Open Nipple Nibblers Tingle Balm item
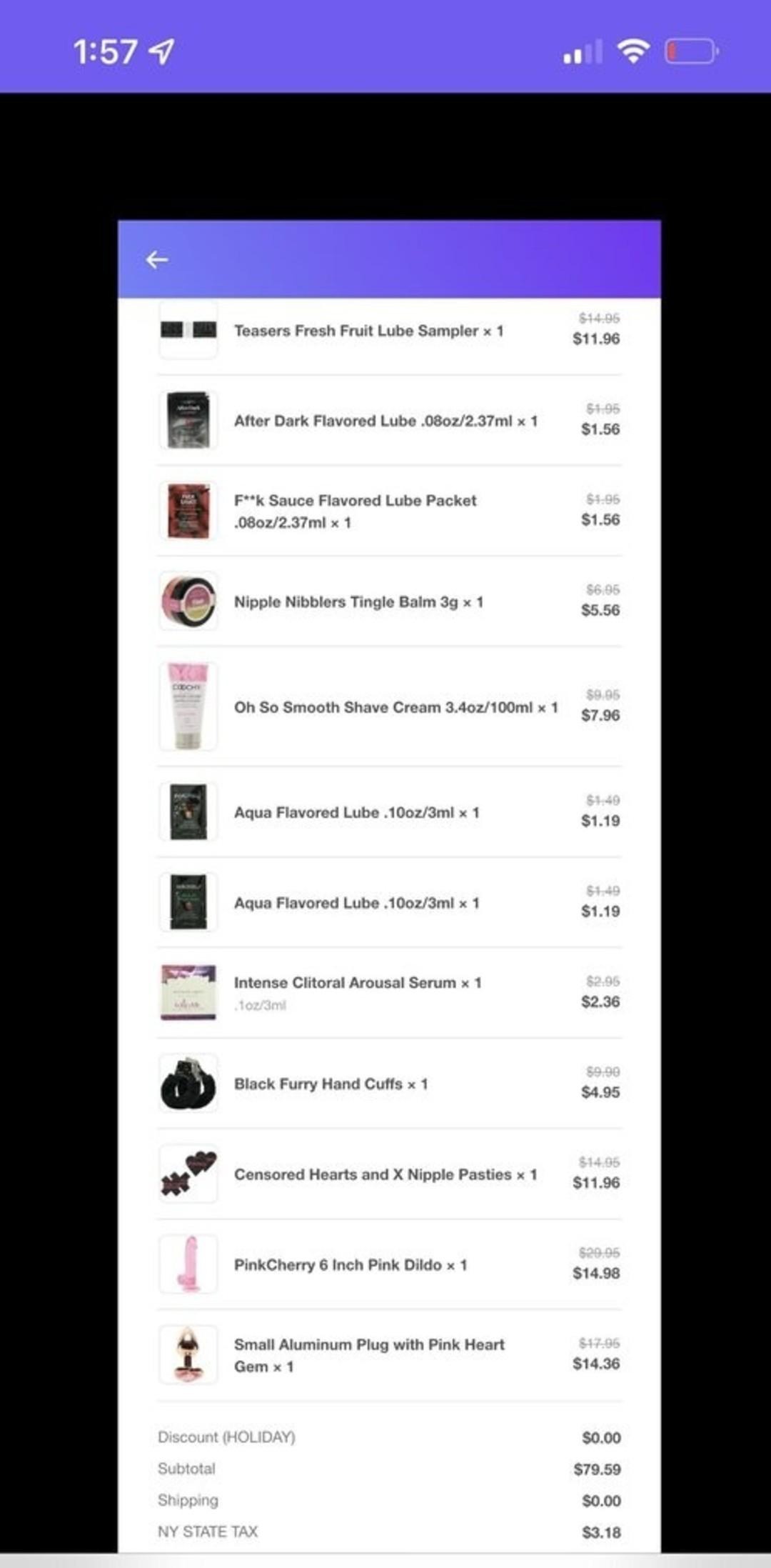 coord(389,601)
